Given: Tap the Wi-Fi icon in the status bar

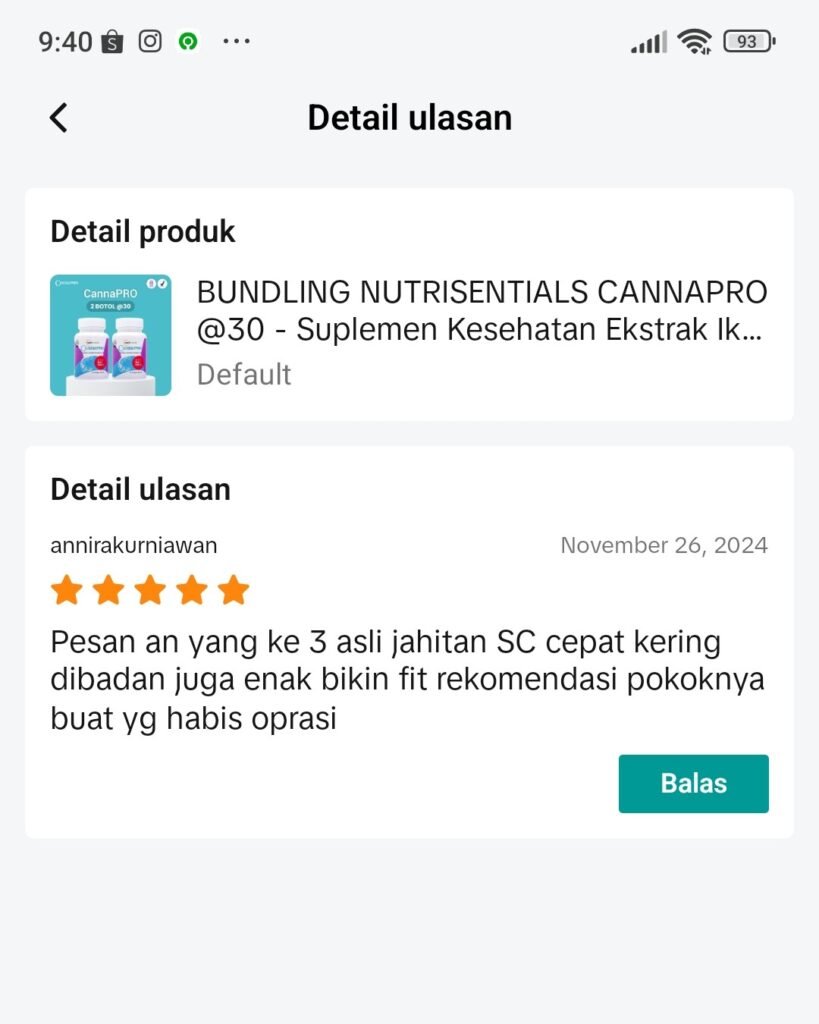Looking at the screenshot, I should [694, 40].
